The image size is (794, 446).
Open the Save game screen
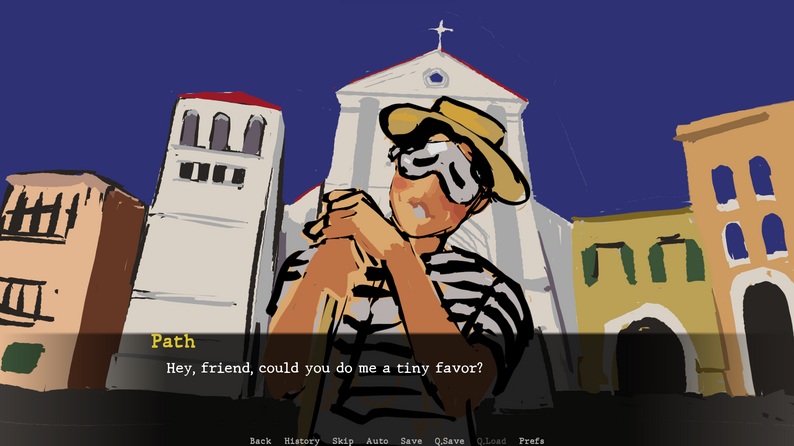click(411, 440)
